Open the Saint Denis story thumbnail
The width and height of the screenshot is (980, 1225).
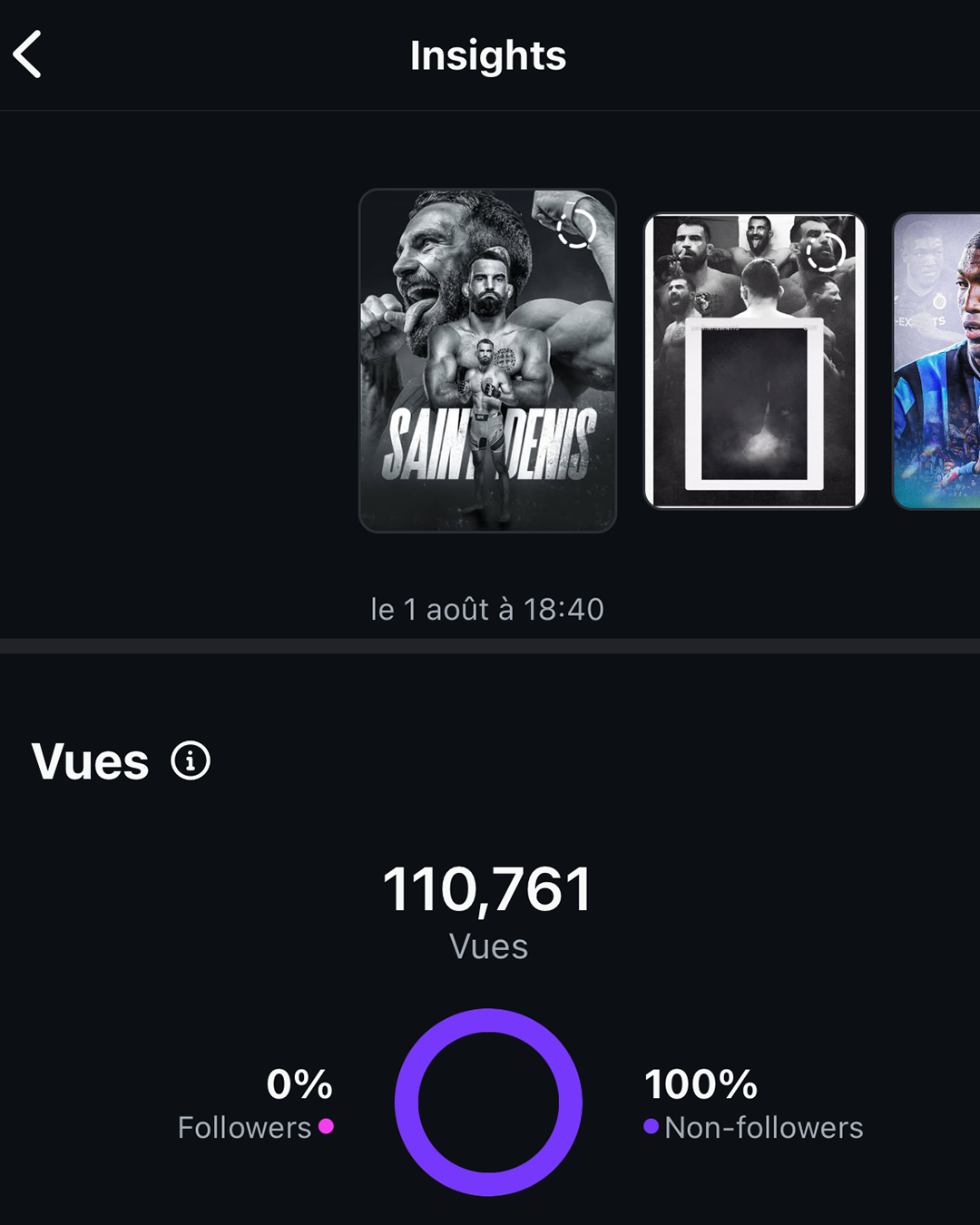coord(487,360)
